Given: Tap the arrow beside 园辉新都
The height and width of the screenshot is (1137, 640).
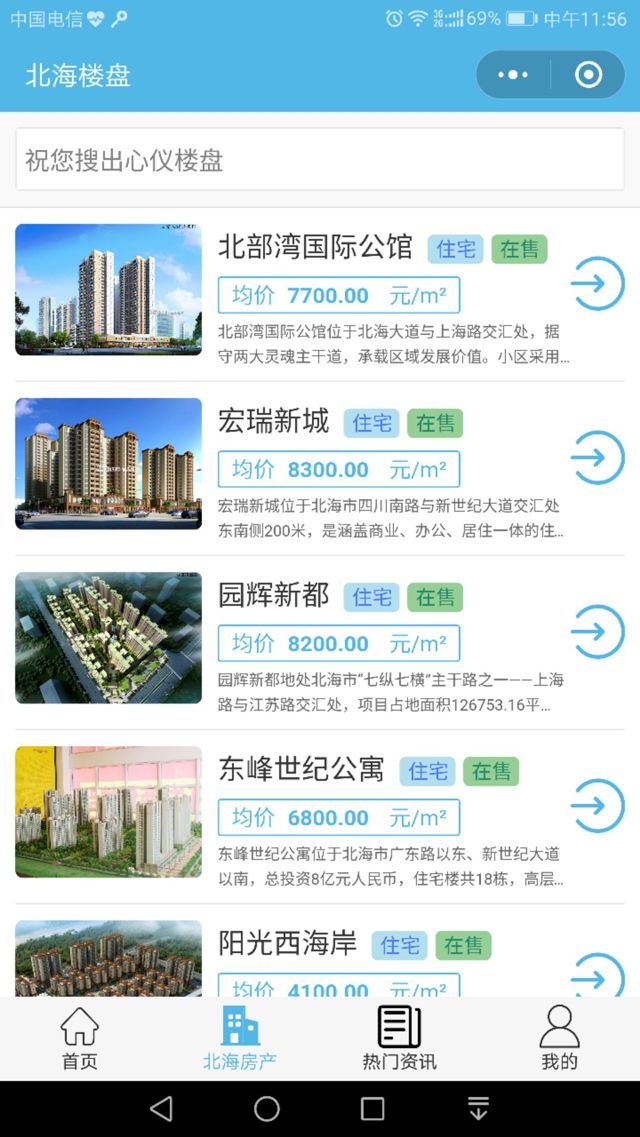Looking at the screenshot, I should point(597,632).
